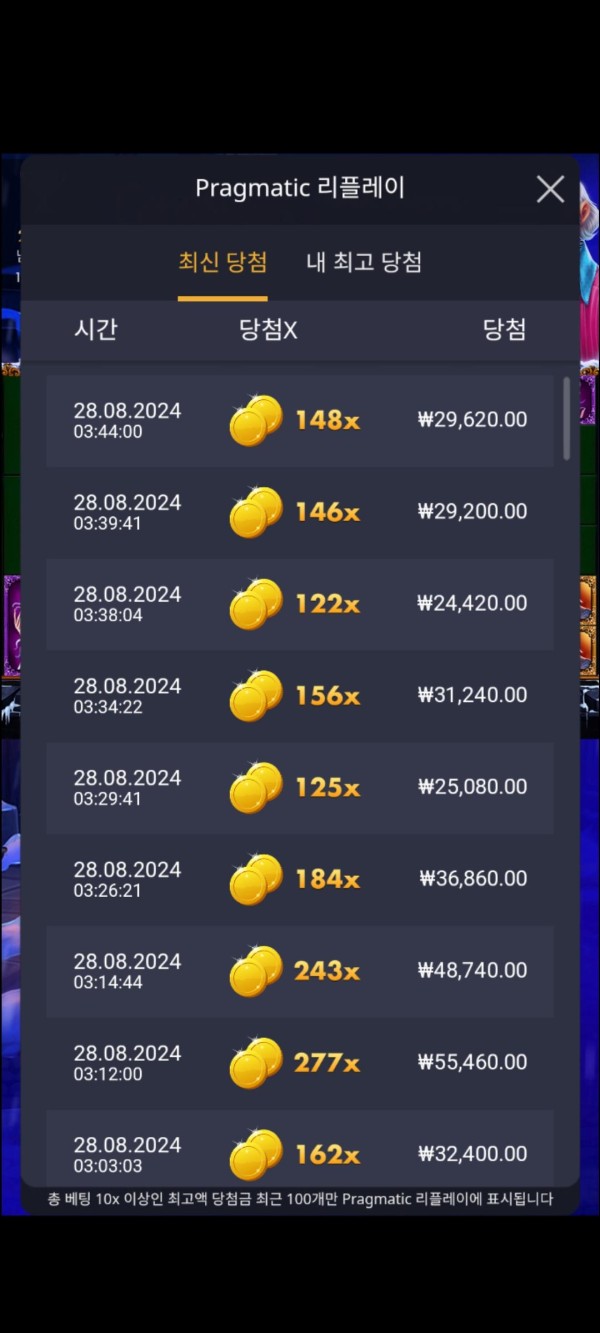Select the 최신 당첨 tab
This screenshot has height=1333, width=600.
click(x=222, y=263)
